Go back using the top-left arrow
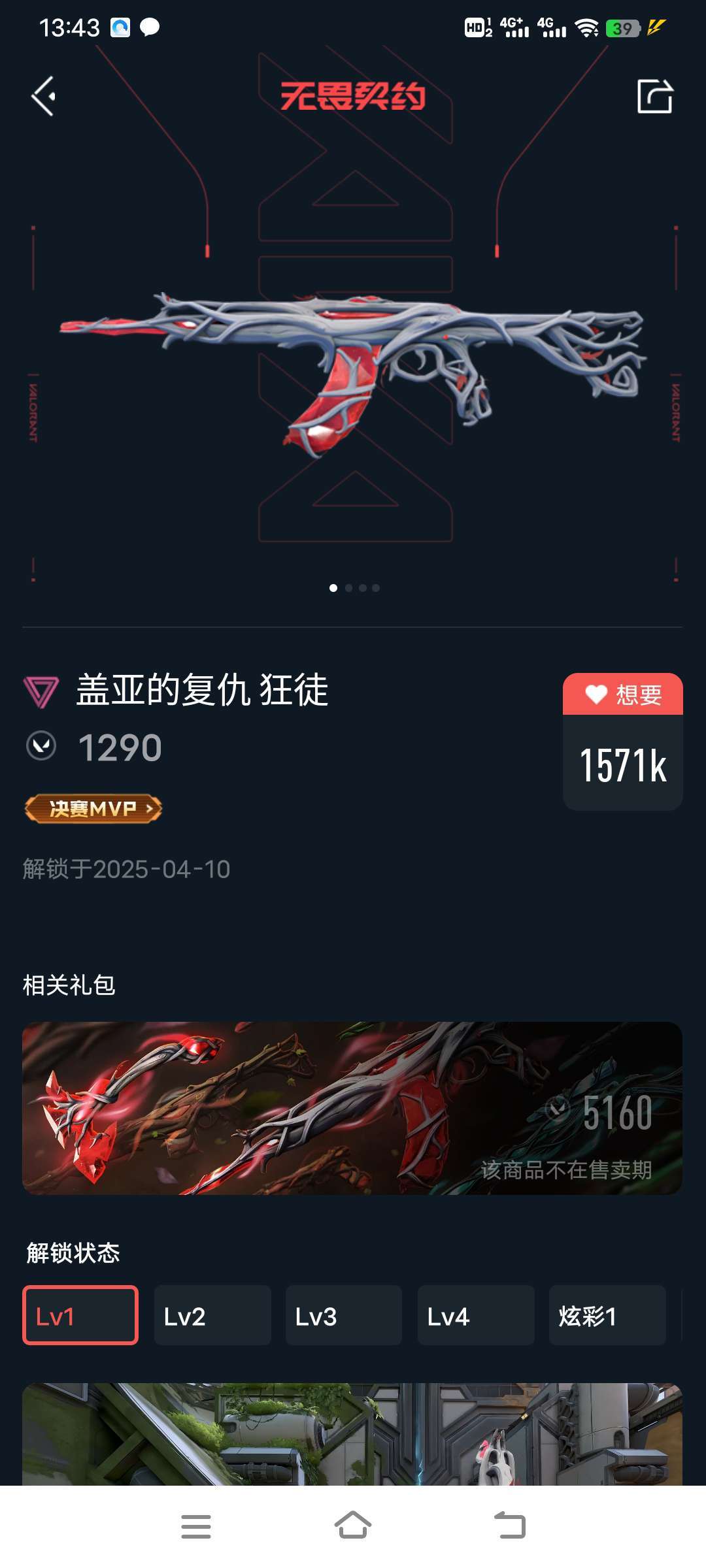 tap(44, 96)
